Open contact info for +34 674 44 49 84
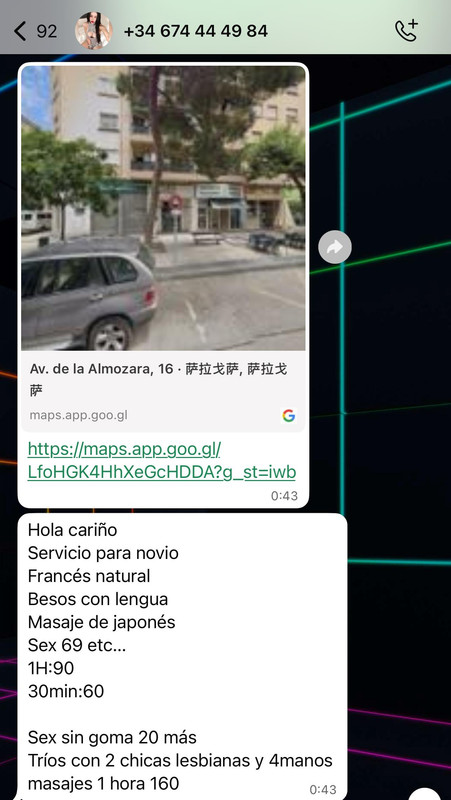Viewport: 451px width, 800px height. 195,31
